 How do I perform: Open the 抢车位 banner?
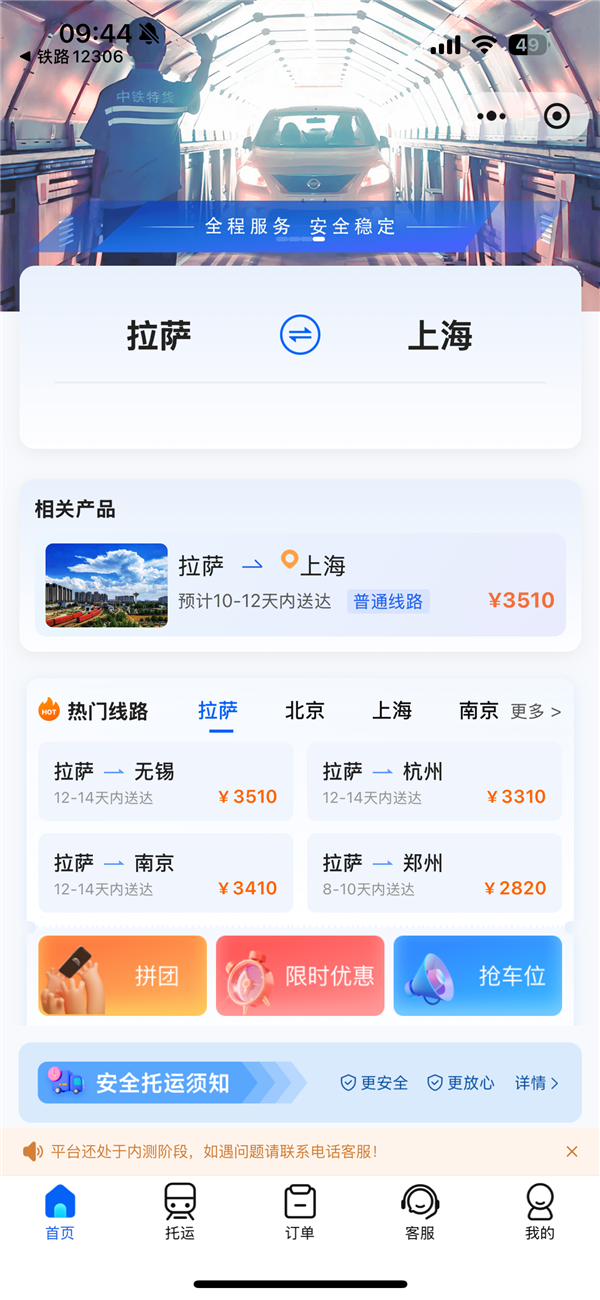coord(477,975)
